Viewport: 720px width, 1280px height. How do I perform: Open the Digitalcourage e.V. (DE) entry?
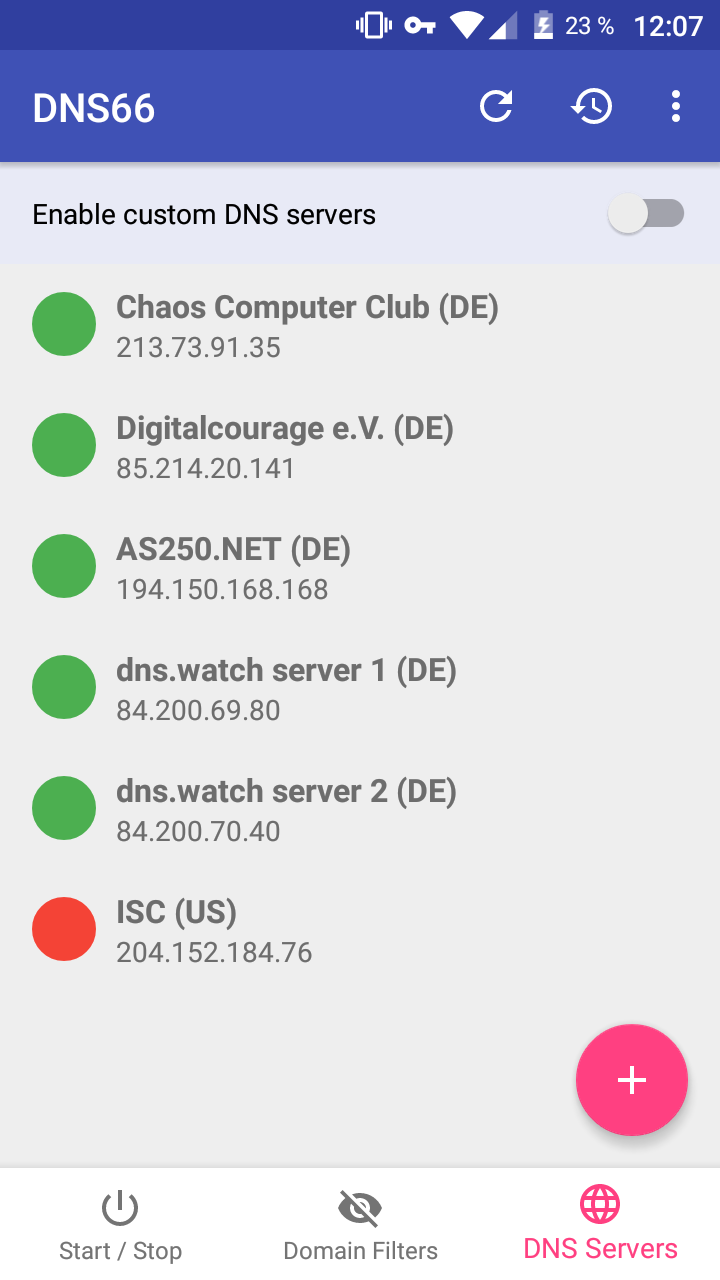pos(360,446)
